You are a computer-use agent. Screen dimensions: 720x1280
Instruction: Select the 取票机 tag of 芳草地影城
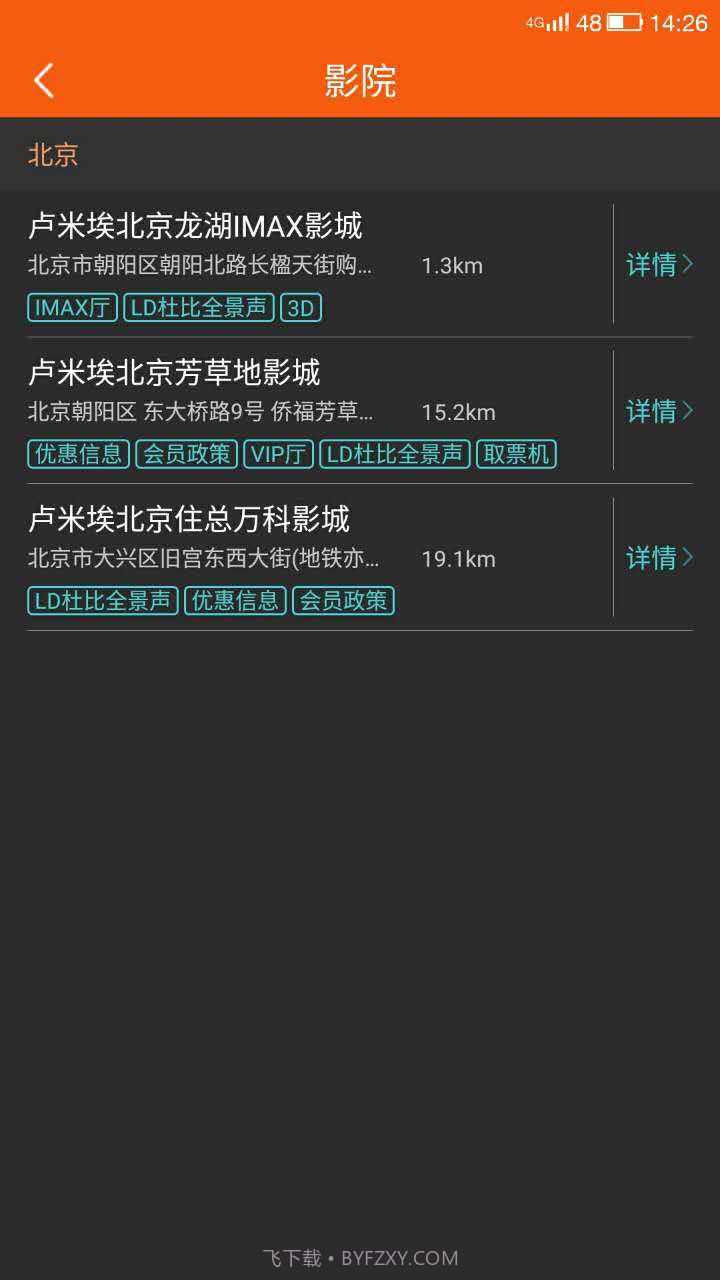pyautogui.click(x=515, y=454)
